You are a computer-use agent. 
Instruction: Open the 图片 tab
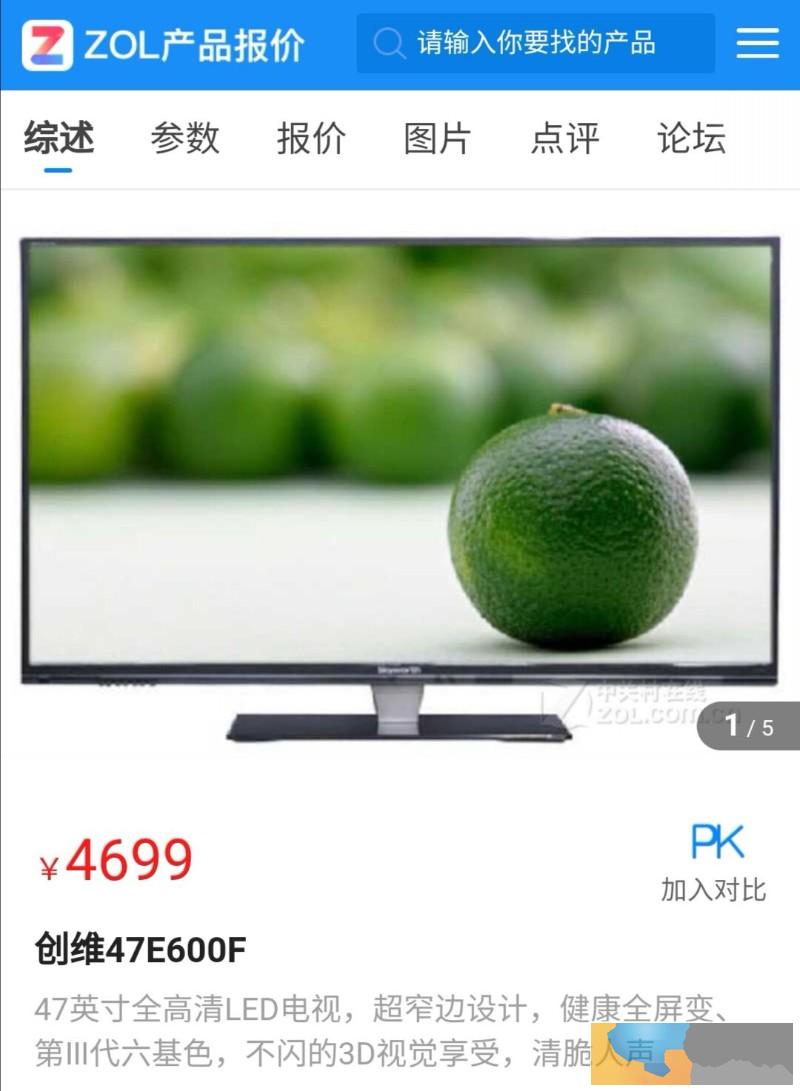point(438,138)
